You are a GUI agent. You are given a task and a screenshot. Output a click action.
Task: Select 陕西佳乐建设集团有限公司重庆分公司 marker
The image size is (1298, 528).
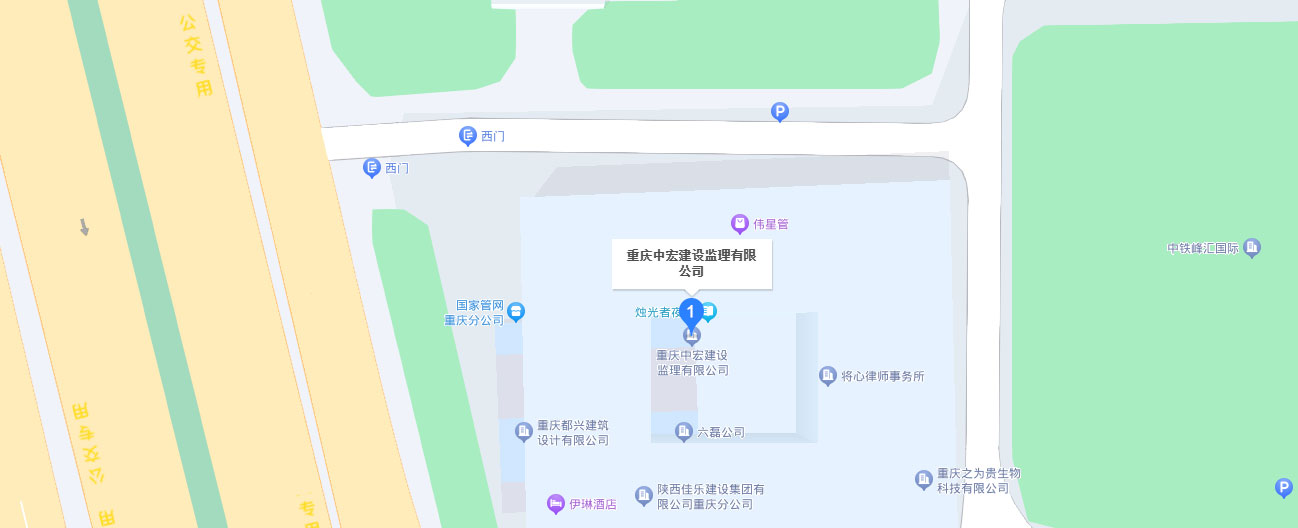[x=642, y=496]
